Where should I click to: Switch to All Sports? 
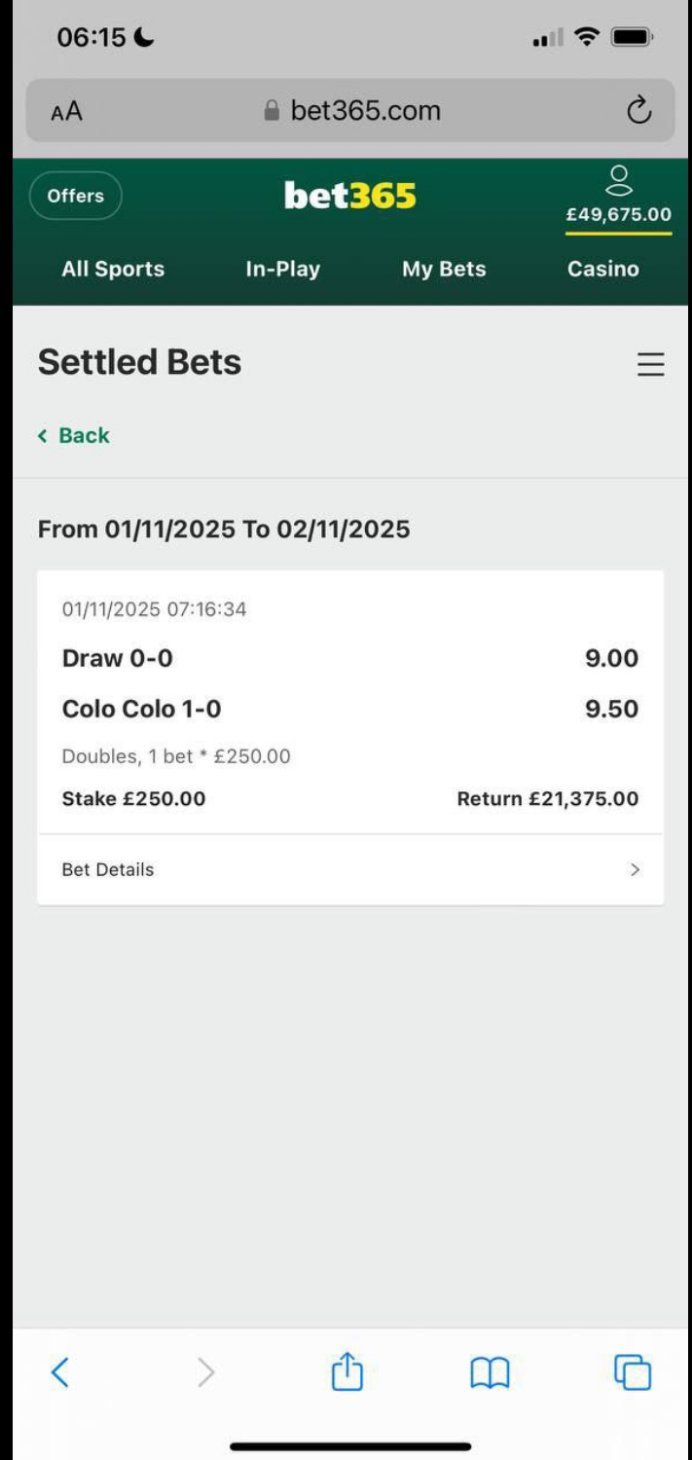click(113, 269)
